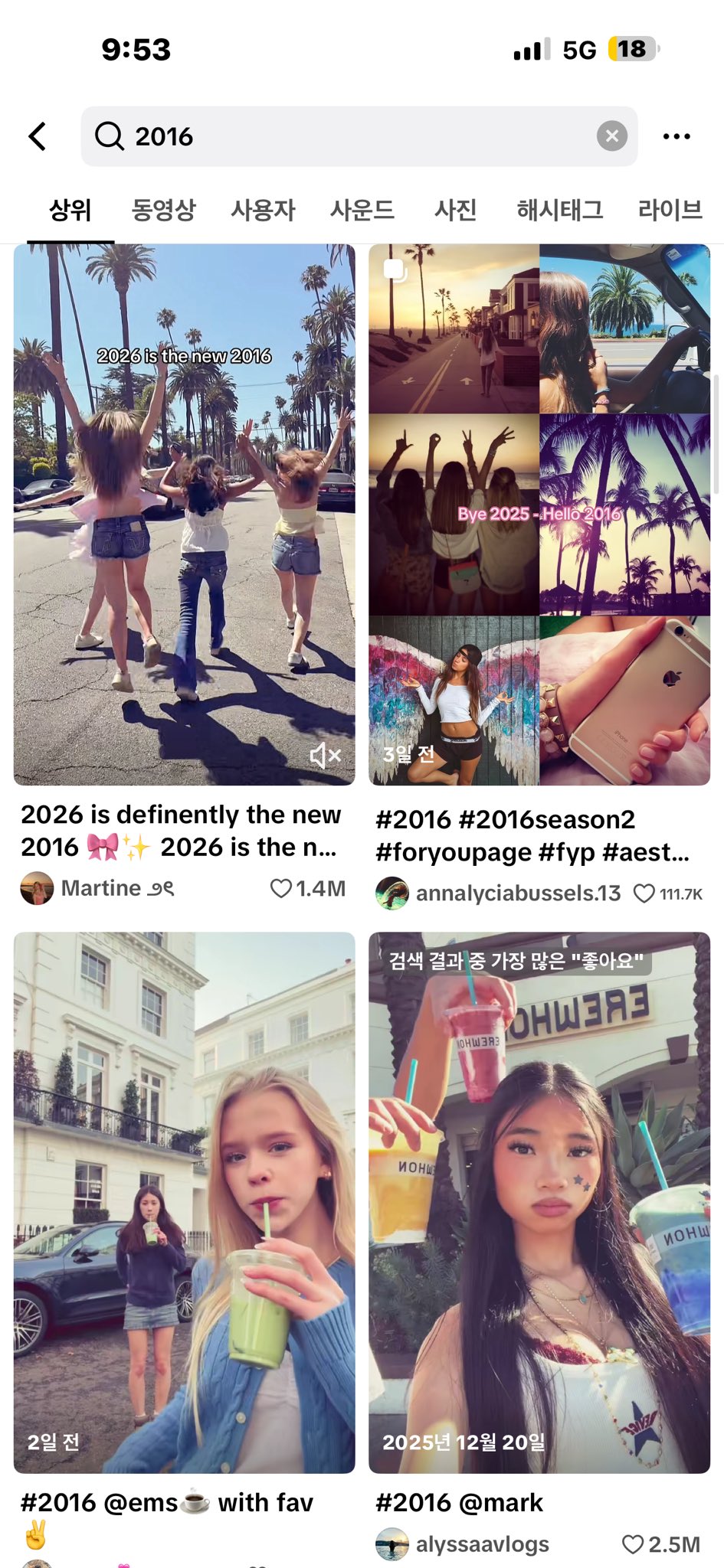Tap the search field containing 2016

click(345, 136)
